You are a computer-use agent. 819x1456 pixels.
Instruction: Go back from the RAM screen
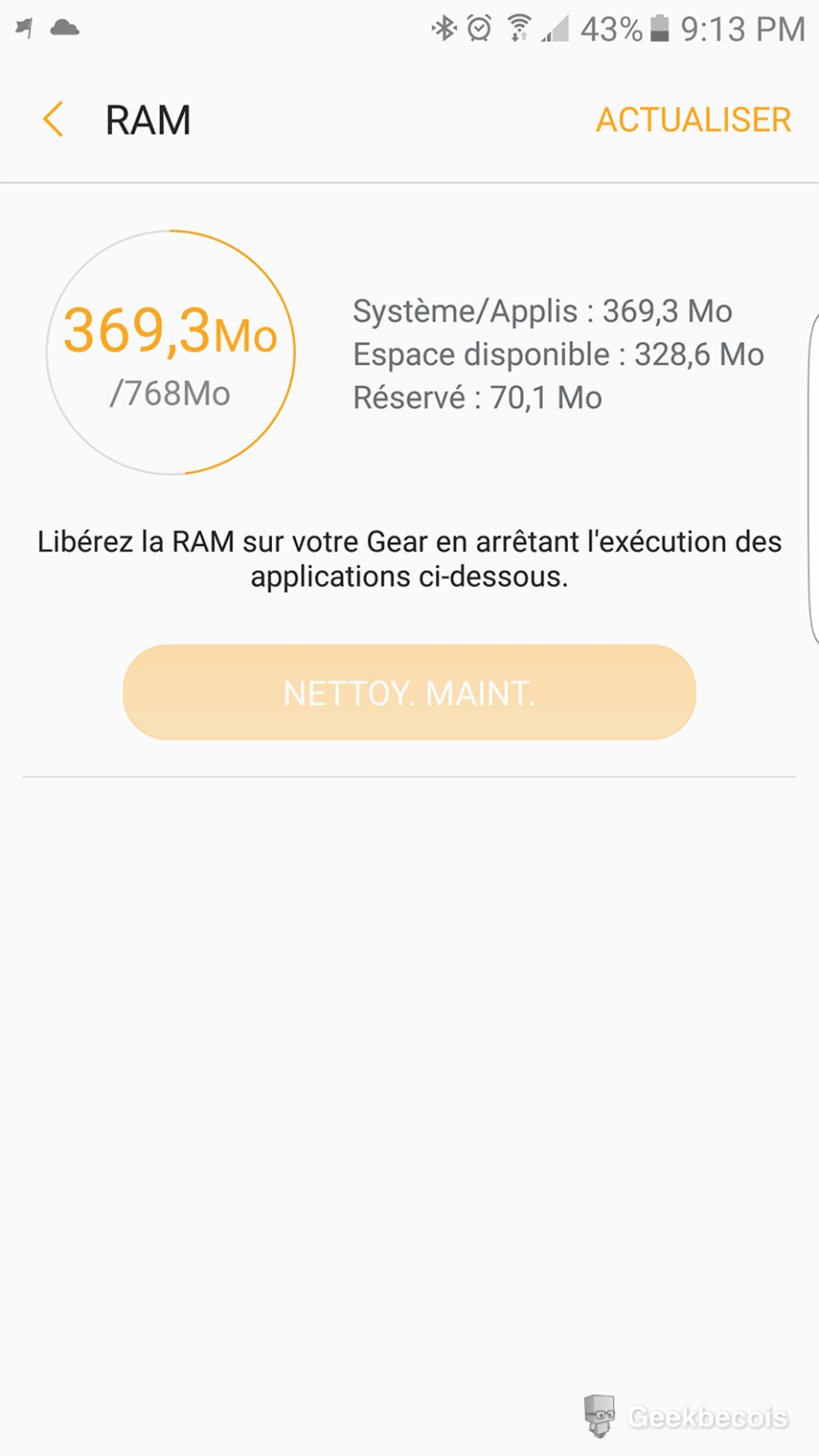tap(54, 120)
